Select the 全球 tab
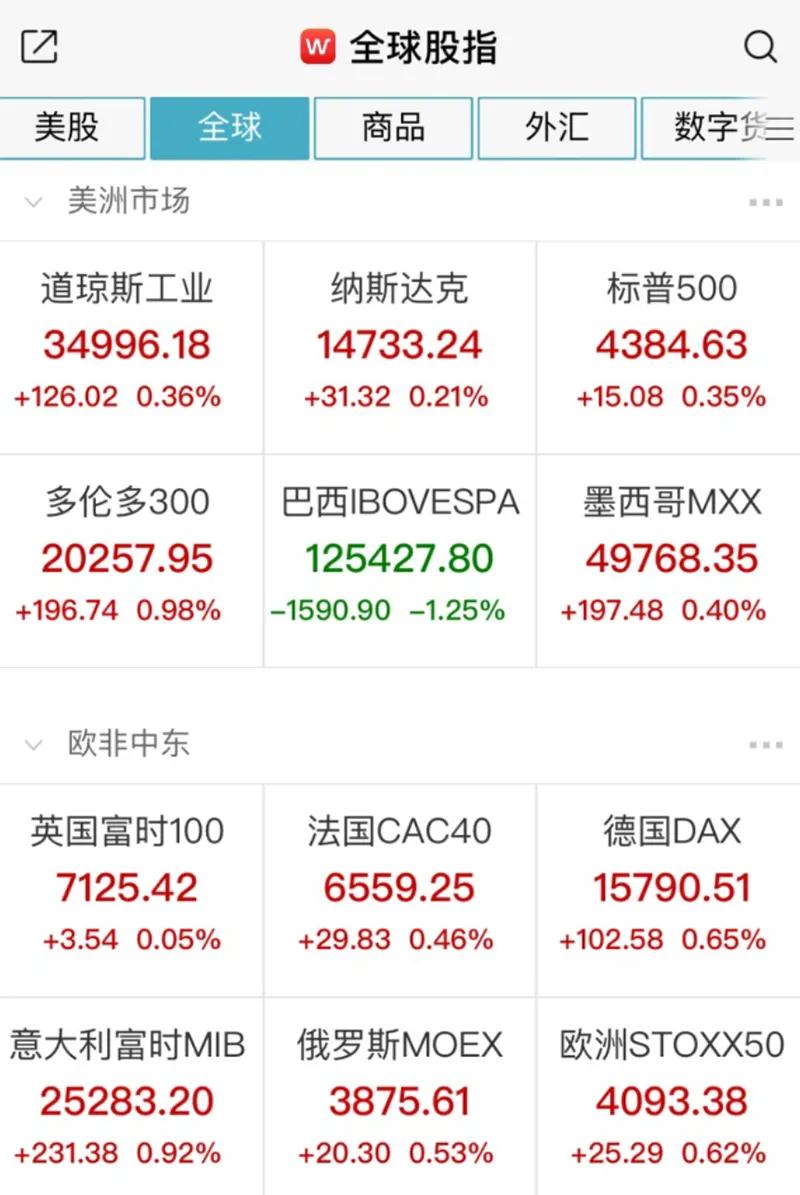The width and height of the screenshot is (800, 1195). [x=230, y=128]
